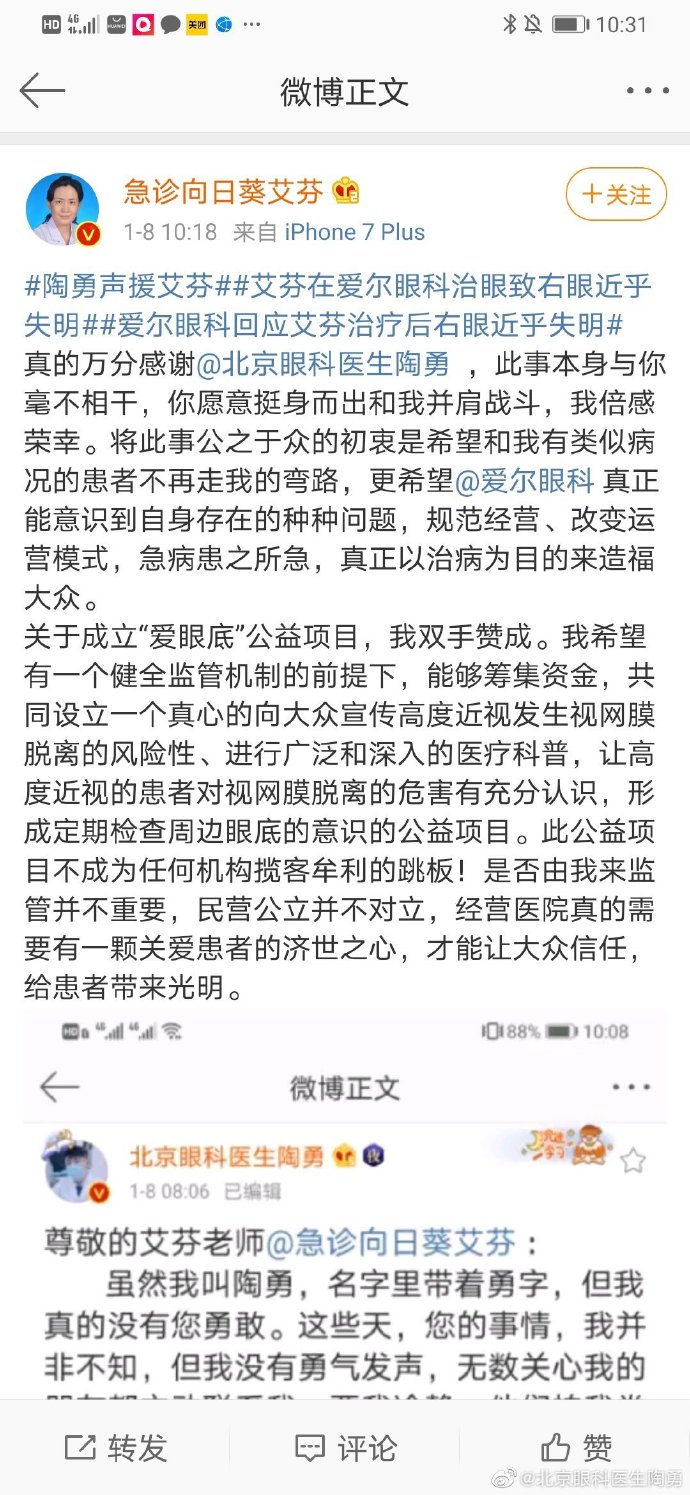
Task: Open 急诊向日葵艾芬's profile avatar
Action: (x=62, y=210)
